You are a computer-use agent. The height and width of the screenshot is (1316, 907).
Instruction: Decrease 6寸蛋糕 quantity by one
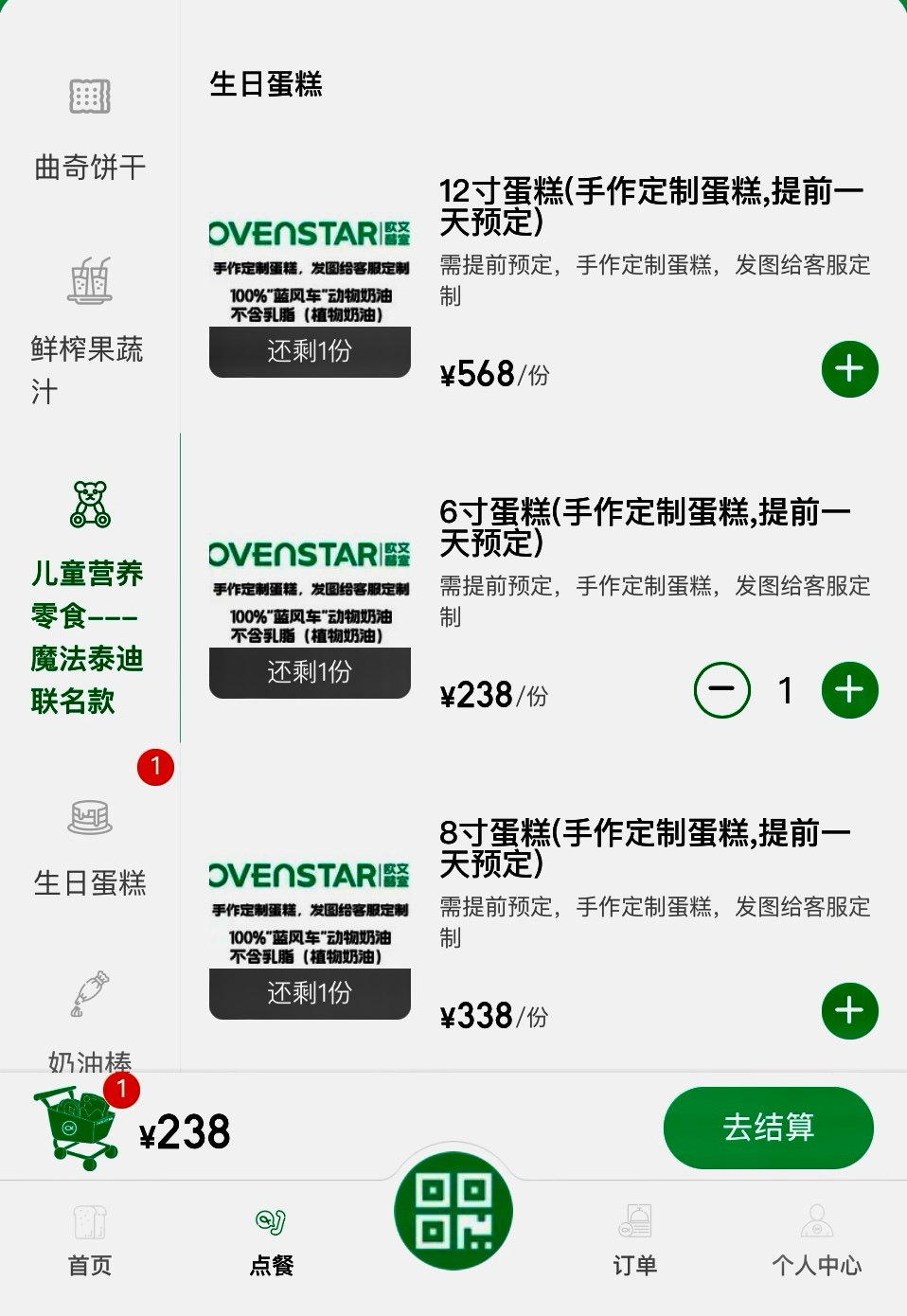pos(722,690)
